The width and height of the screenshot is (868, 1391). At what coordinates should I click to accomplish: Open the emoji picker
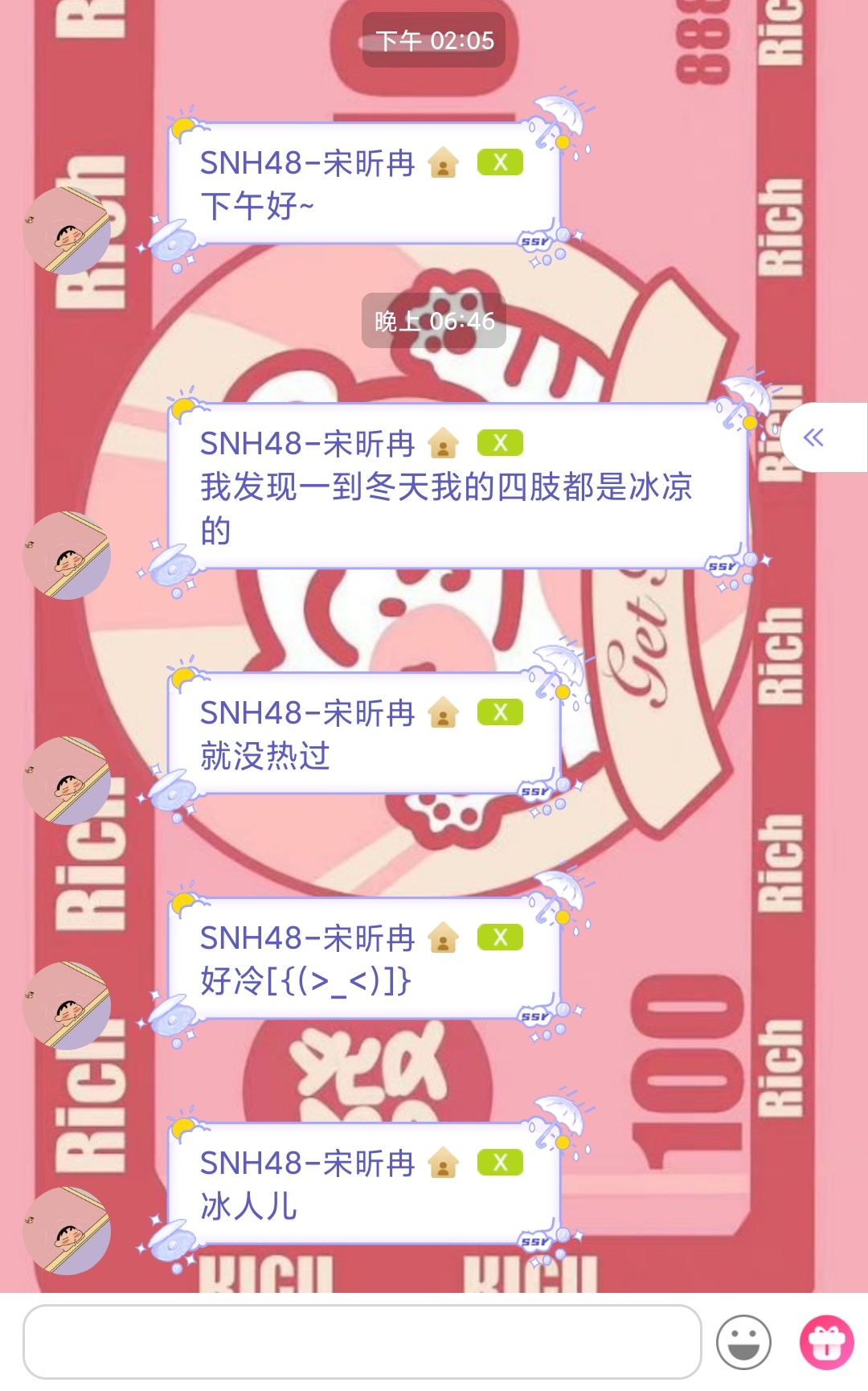[x=743, y=1341]
